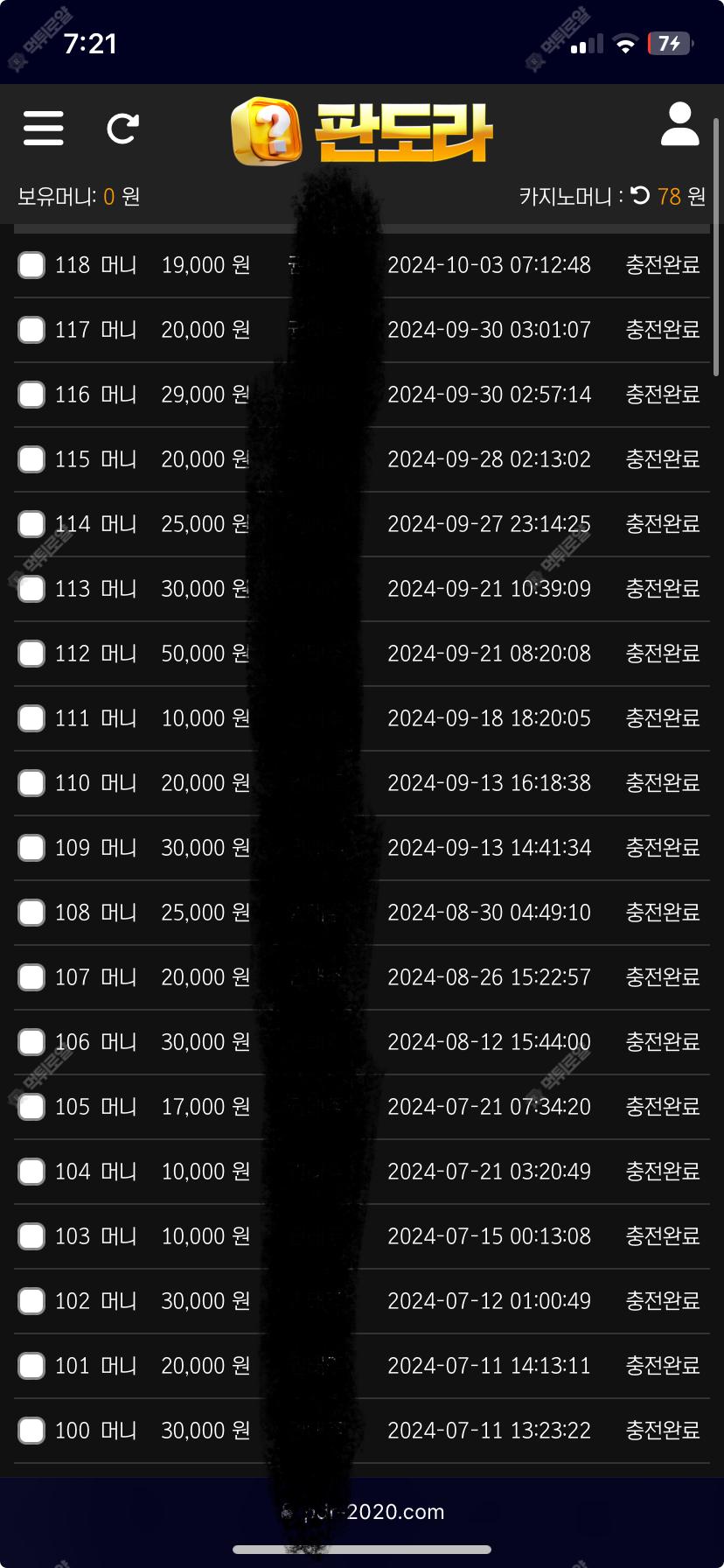Screen dimensions: 724x1568
Task: Refresh casino money balance icon
Action: click(x=640, y=195)
